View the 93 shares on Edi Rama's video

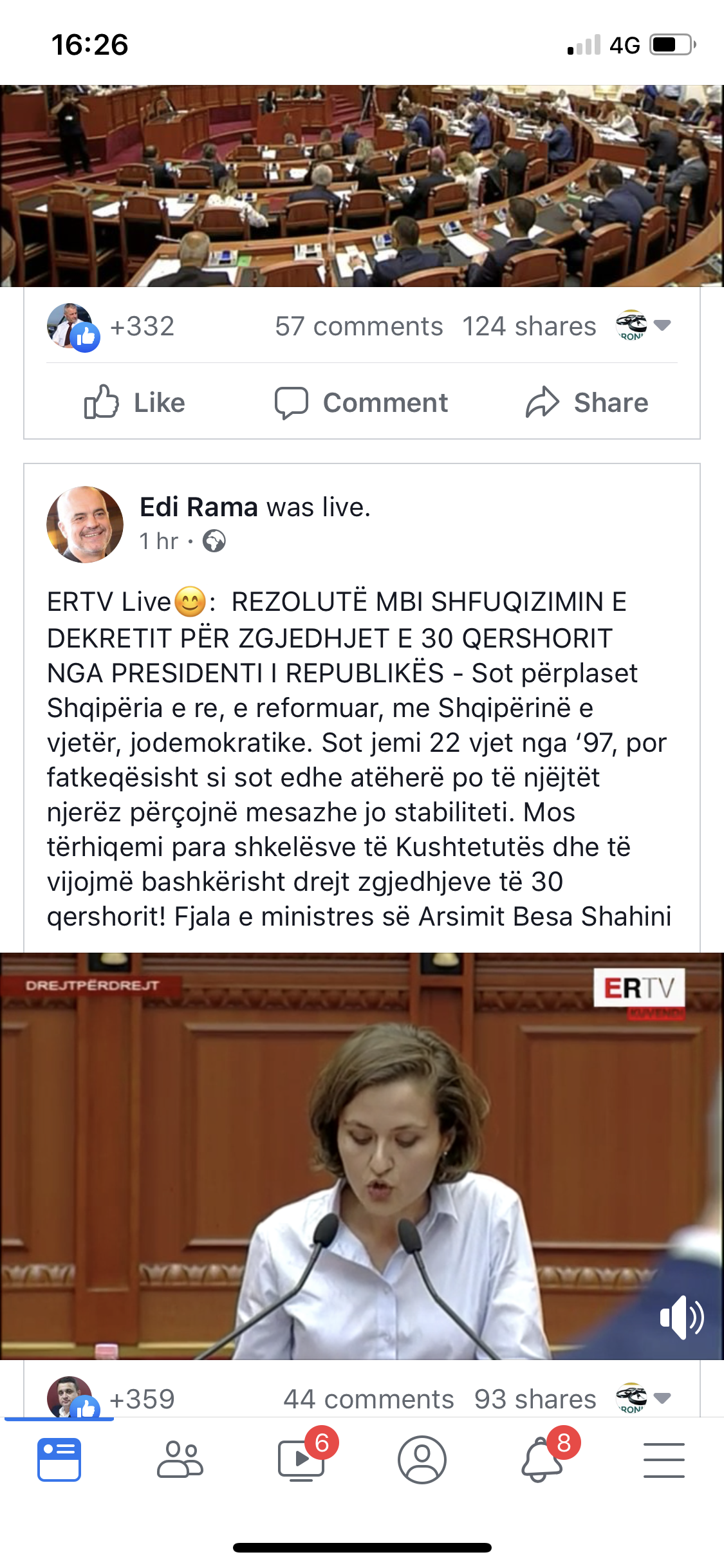coord(535,1399)
